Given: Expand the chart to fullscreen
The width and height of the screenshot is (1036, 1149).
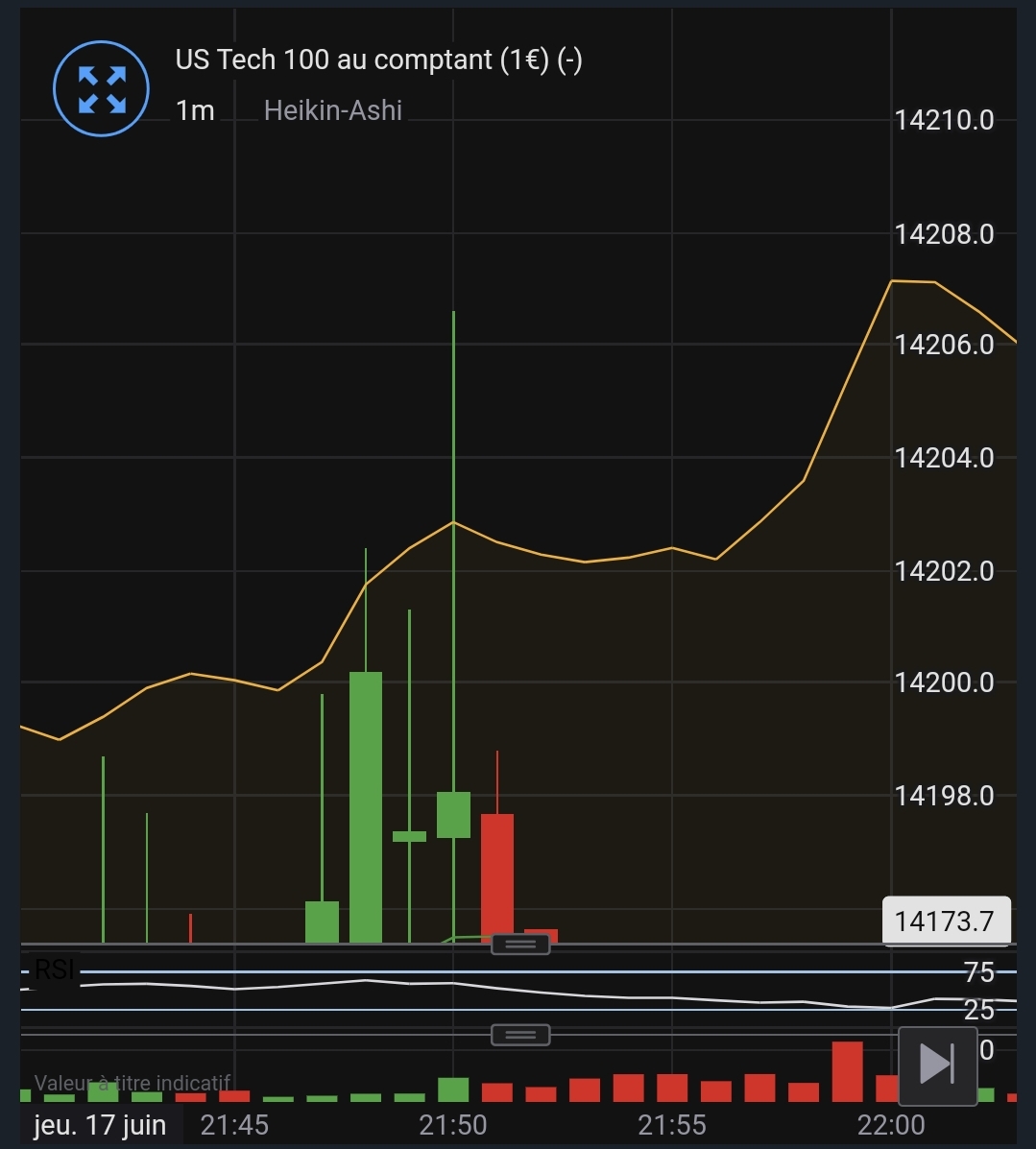Looking at the screenshot, I should click(101, 88).
